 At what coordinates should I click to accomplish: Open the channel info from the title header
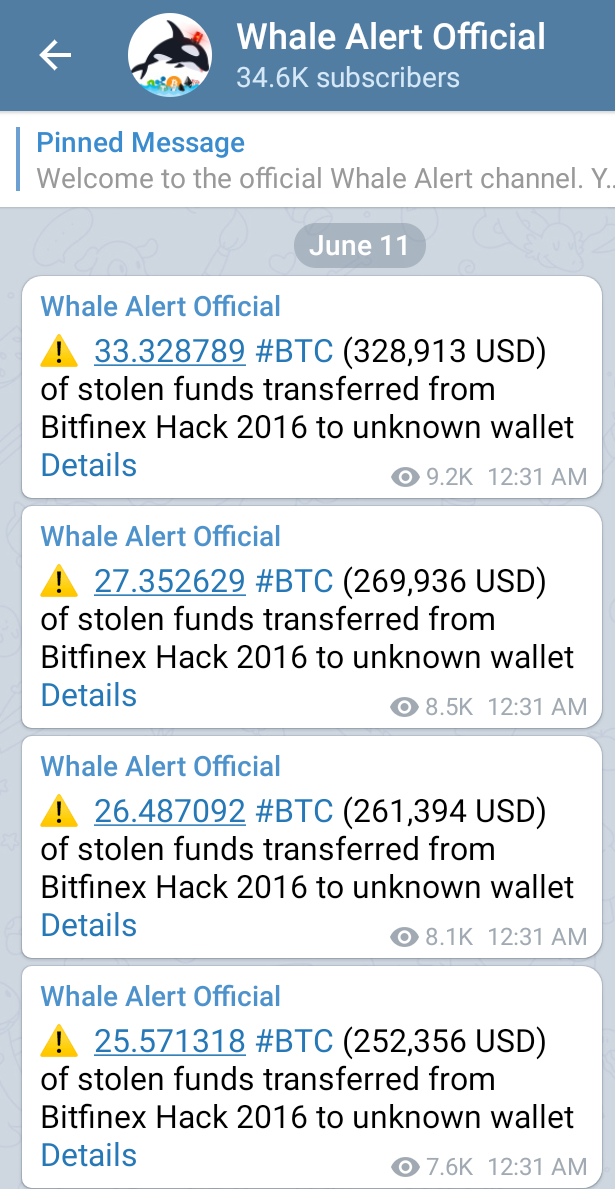click(391, 55)
